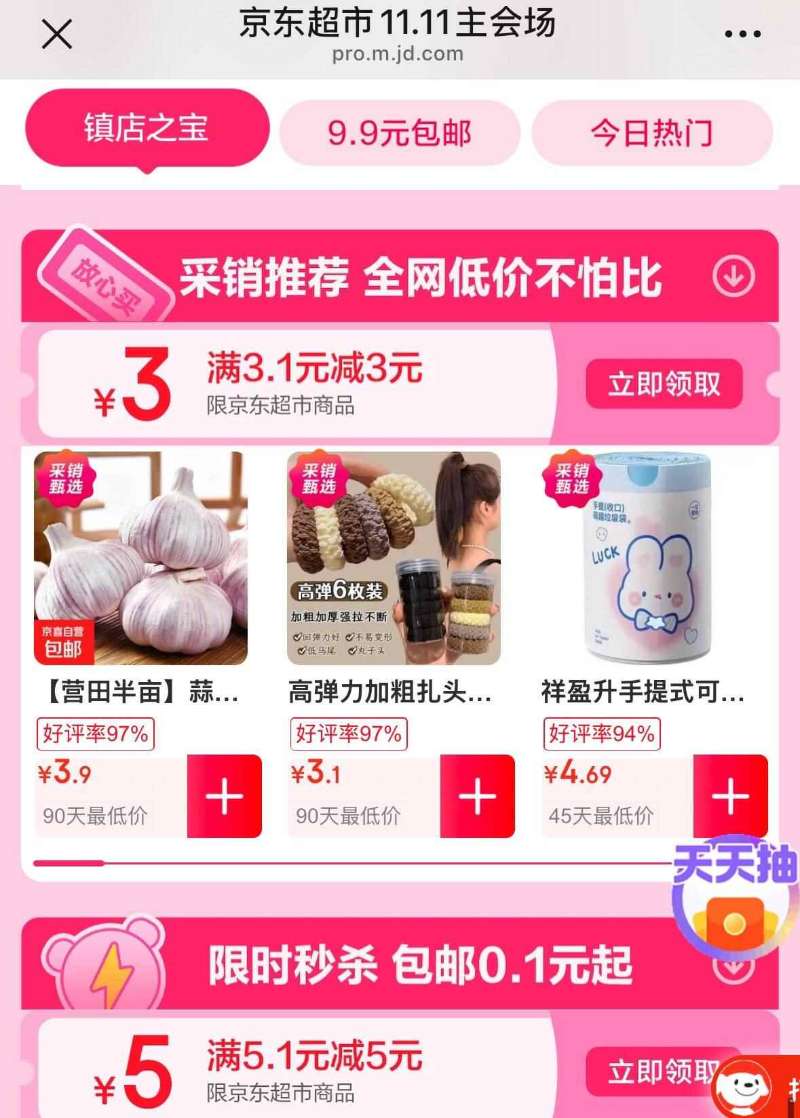Image resolution: width=800 pixels, height=1118 pixels.
Task: Claim the ¥3 coupon via 立即领取
Action: (x=665, y=383)
